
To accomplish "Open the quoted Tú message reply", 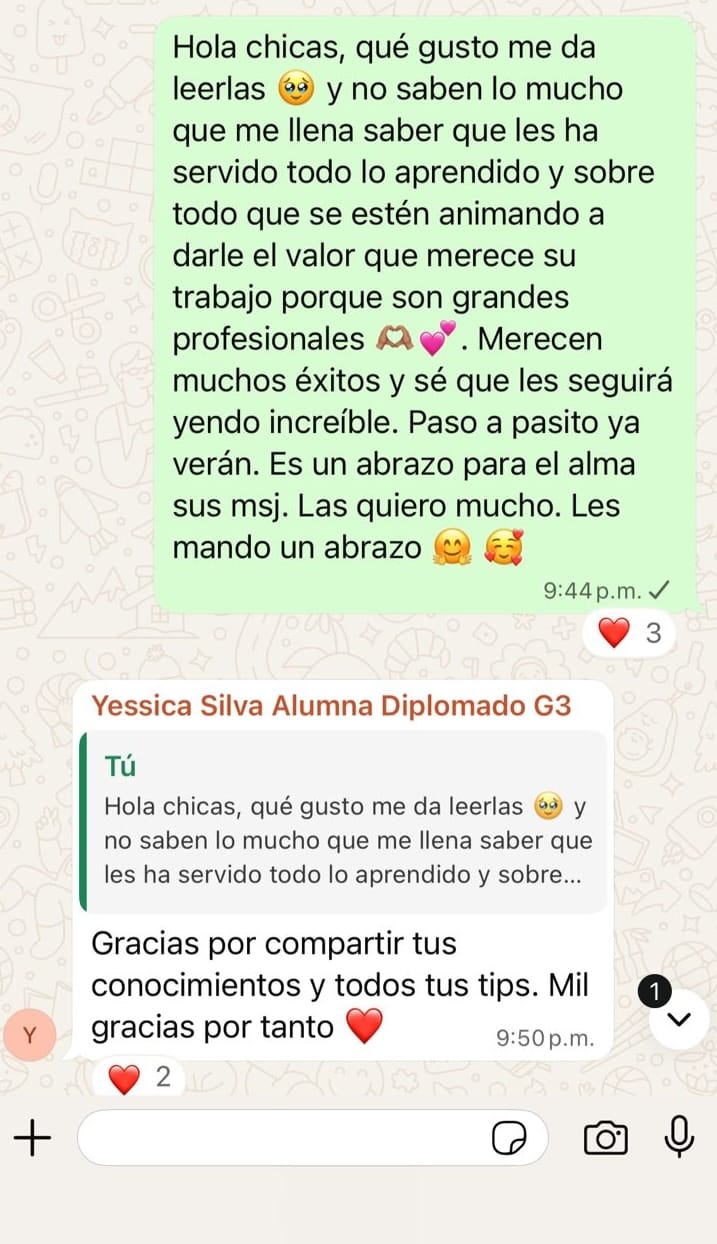I will 345,821.
